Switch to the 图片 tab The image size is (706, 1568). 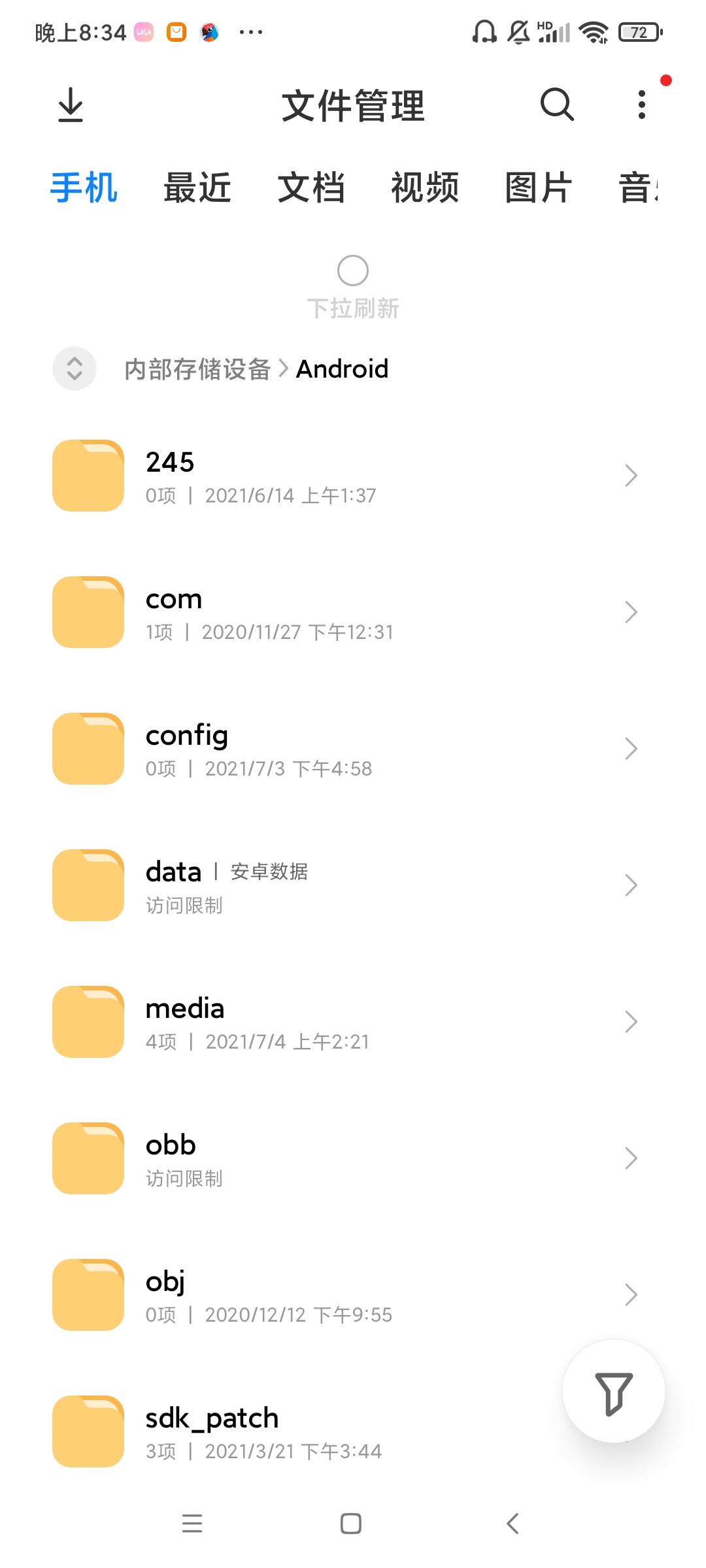pyautogui.click(x=539, y=188)
